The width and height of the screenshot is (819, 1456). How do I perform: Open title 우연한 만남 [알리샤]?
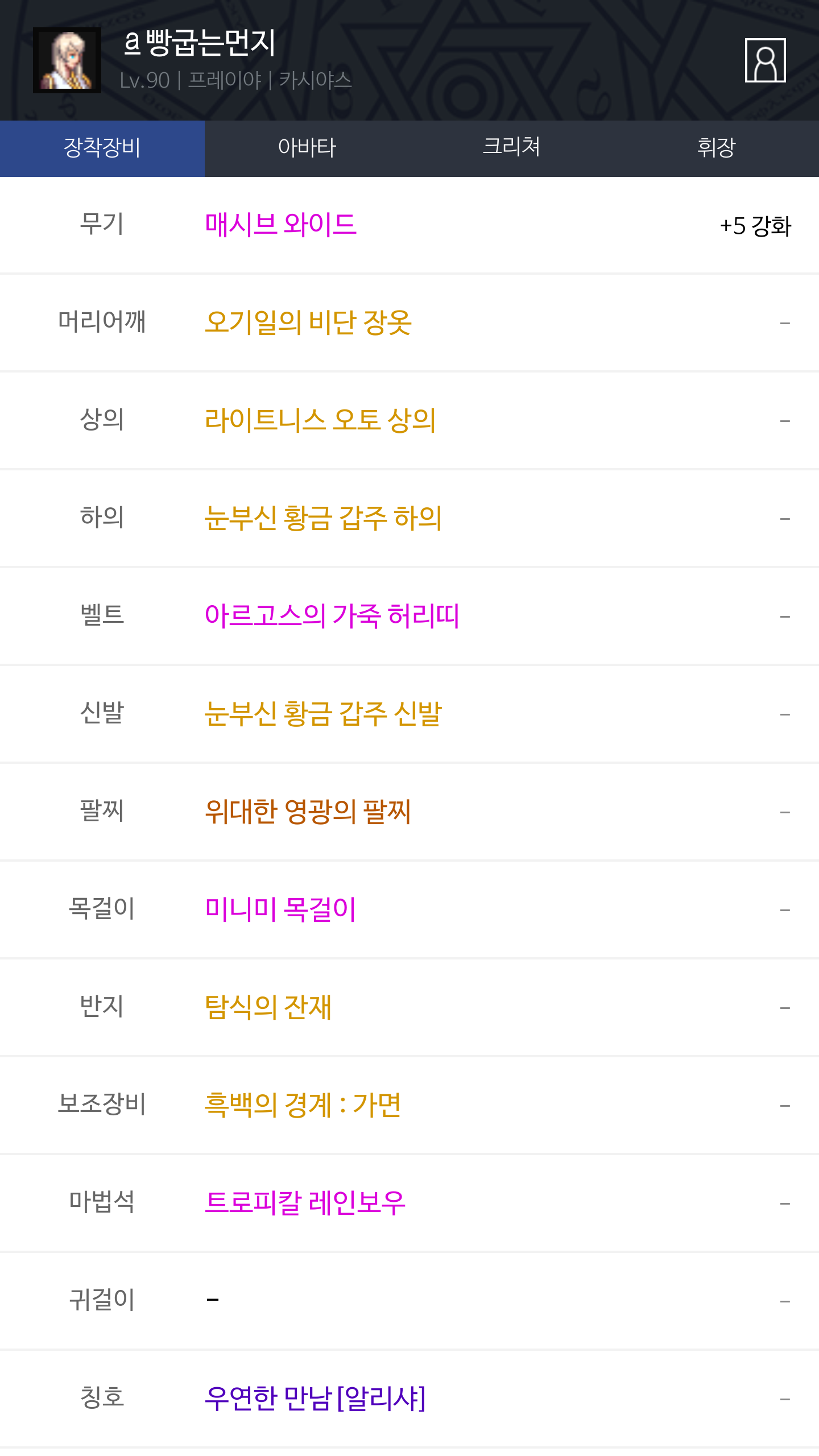coord(315,1399)
